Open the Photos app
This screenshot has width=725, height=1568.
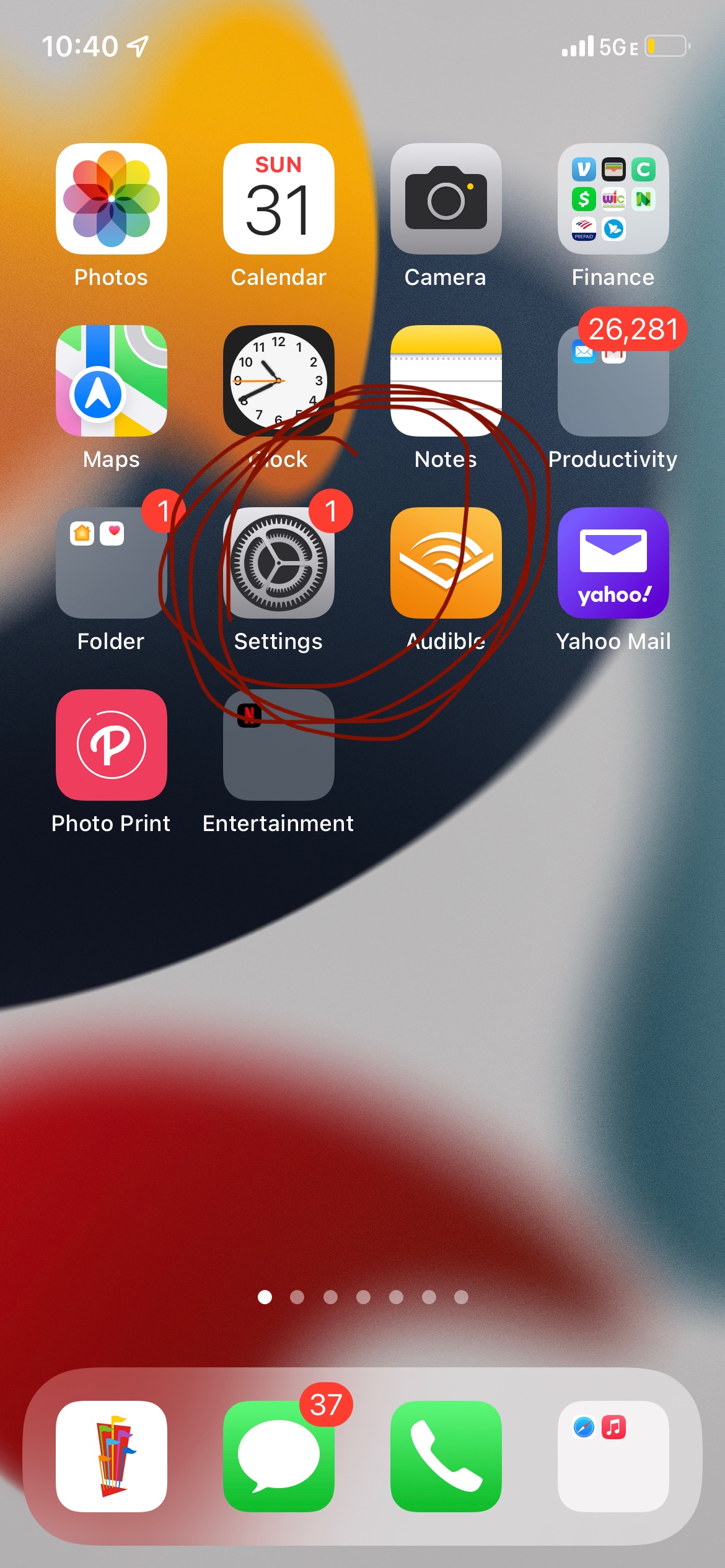[112, 199]
